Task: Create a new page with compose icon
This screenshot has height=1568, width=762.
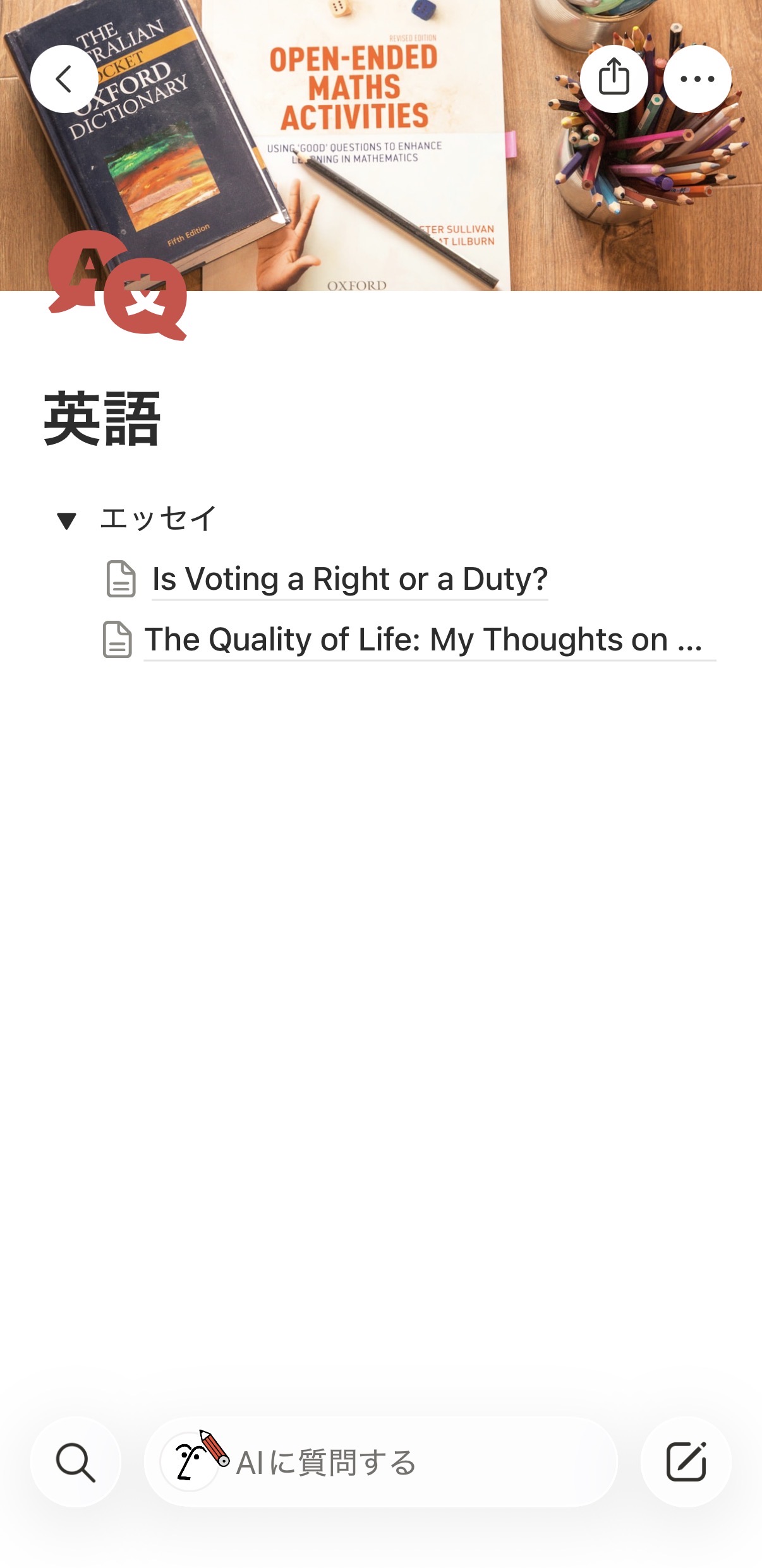Action: click(x=686, y=1461)
